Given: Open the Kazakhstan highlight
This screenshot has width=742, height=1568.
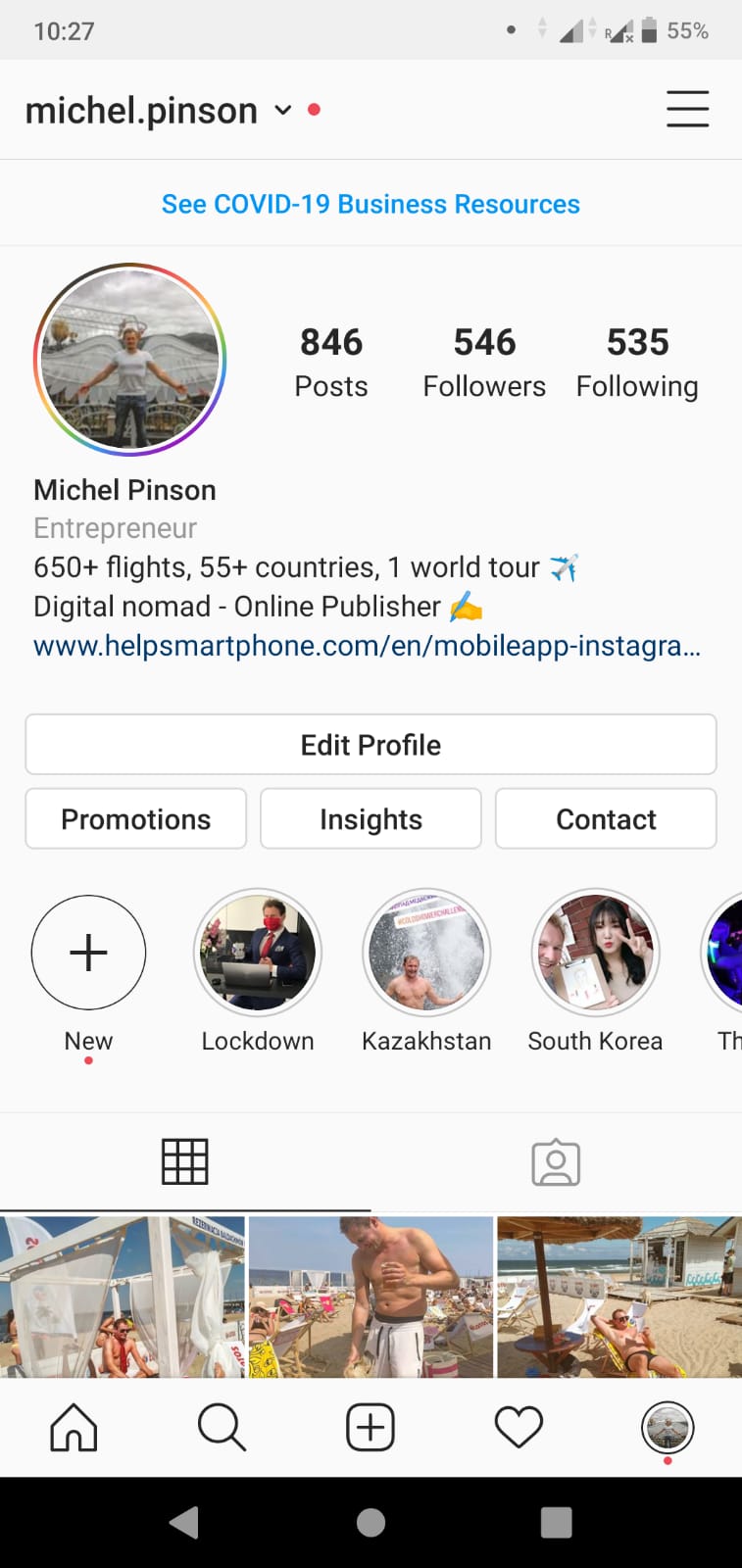Looking at the screenshot, I should [426, 953].
